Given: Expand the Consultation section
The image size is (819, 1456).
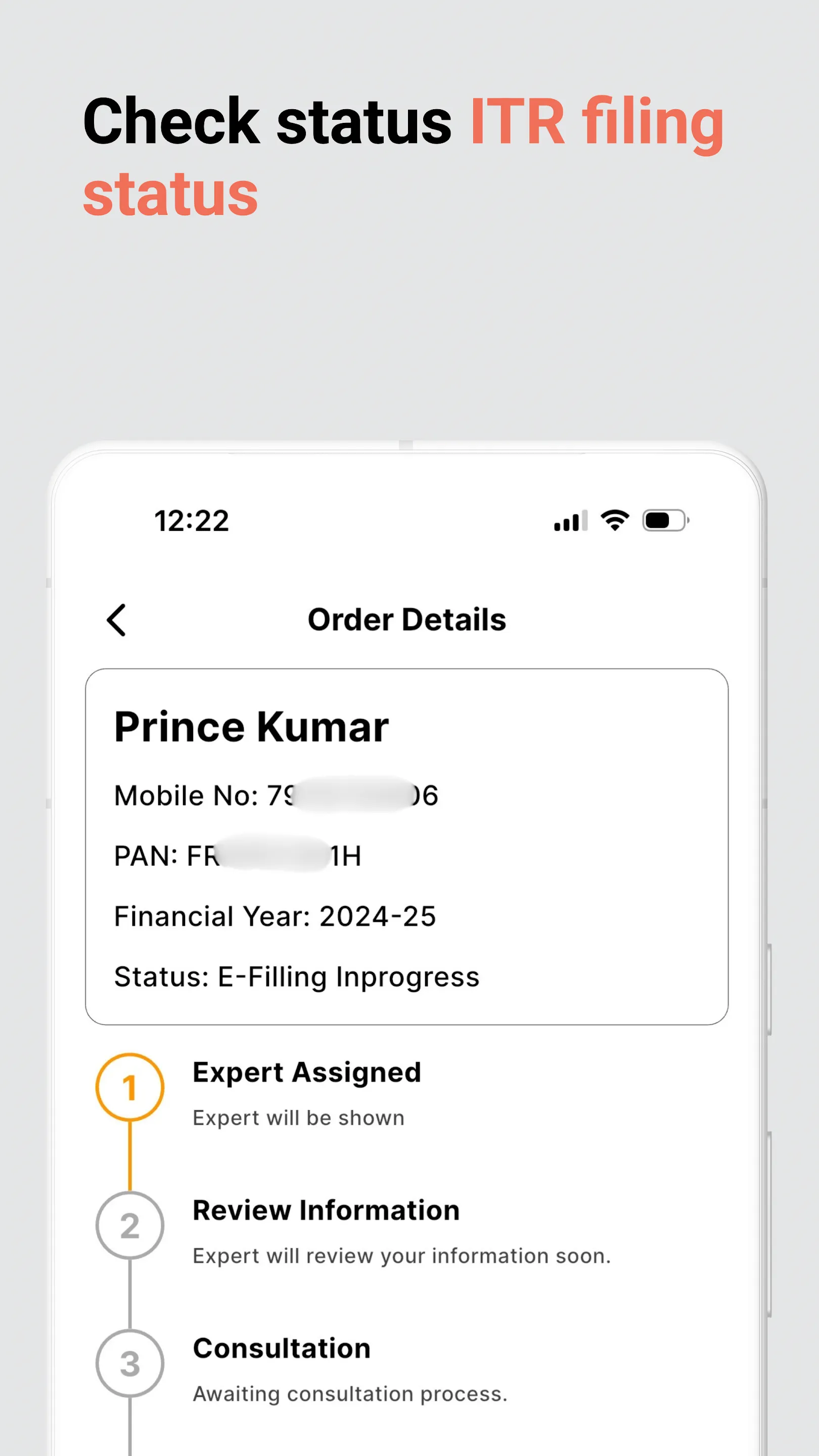Looking at the screenshot, I should (282, 1347).
